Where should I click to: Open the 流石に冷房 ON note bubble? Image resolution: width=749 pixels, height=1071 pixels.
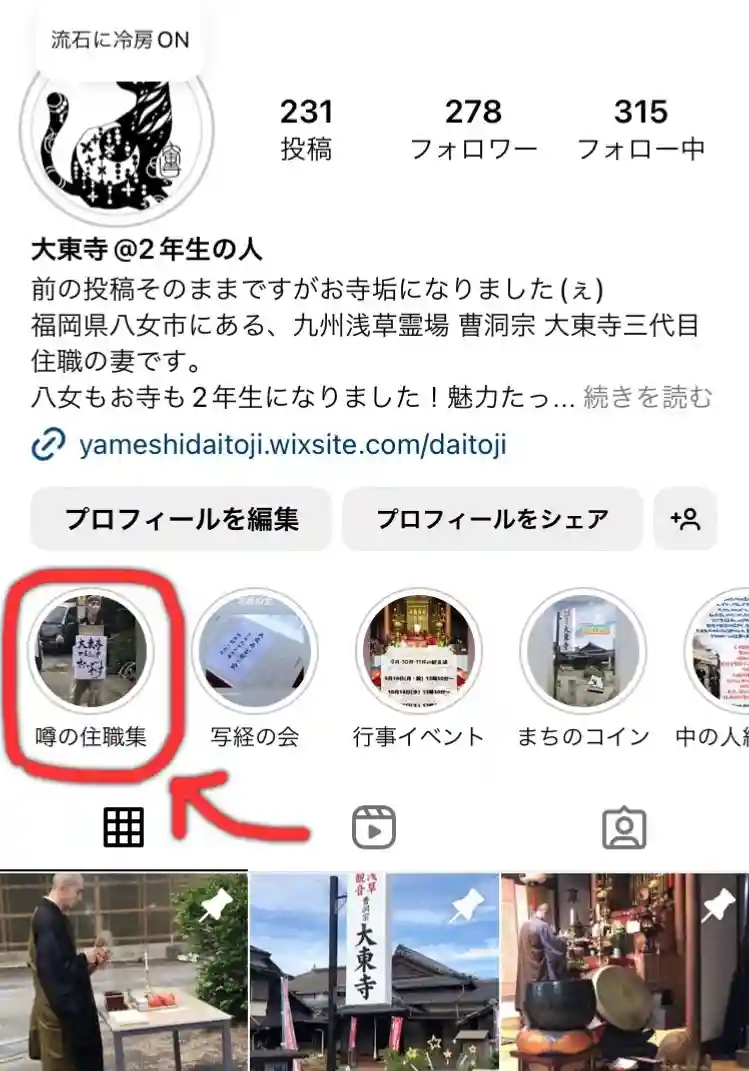coord(120,41)
